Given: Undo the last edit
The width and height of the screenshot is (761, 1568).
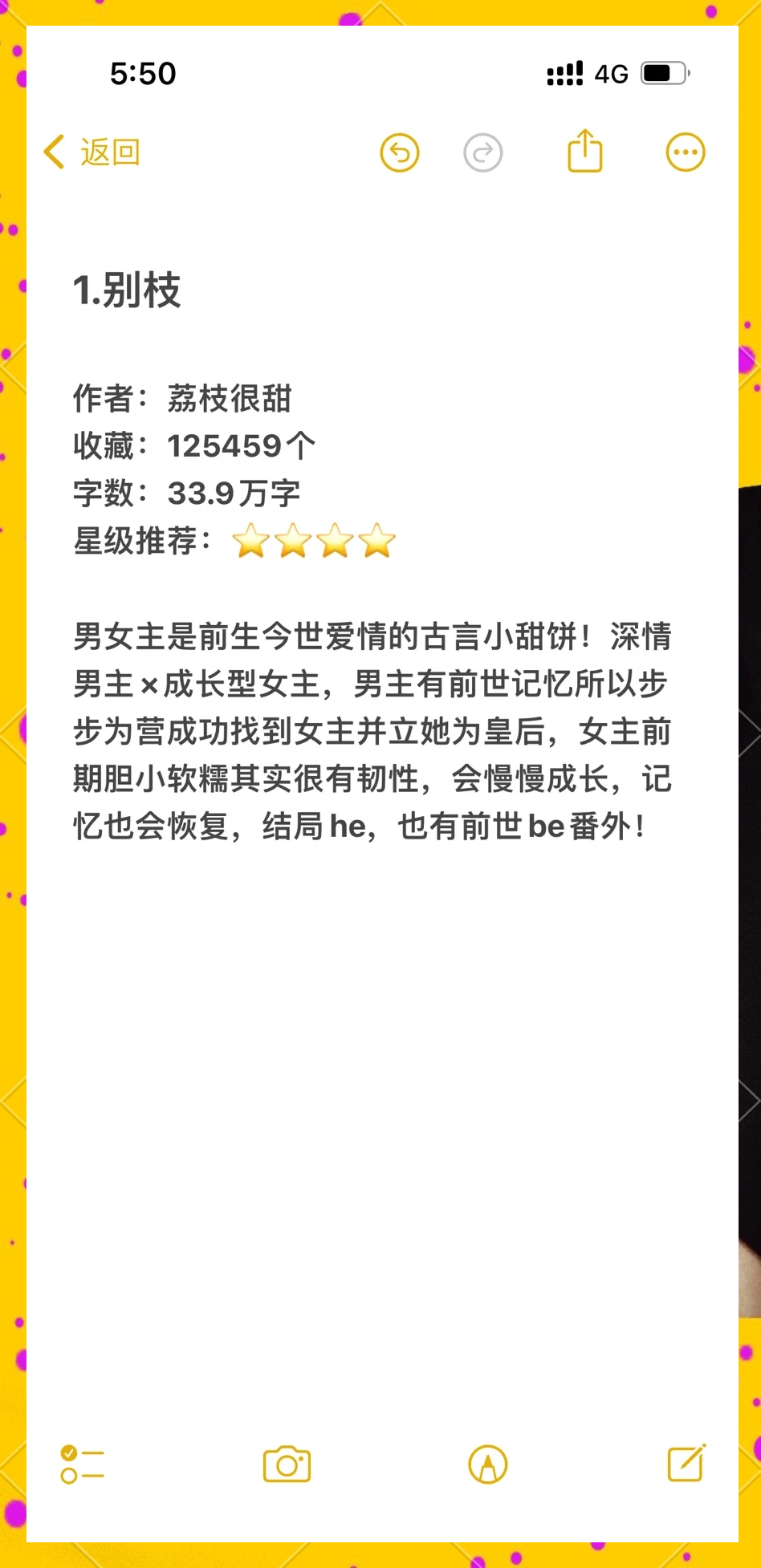Looking at the screenshot, I should 400,152.
